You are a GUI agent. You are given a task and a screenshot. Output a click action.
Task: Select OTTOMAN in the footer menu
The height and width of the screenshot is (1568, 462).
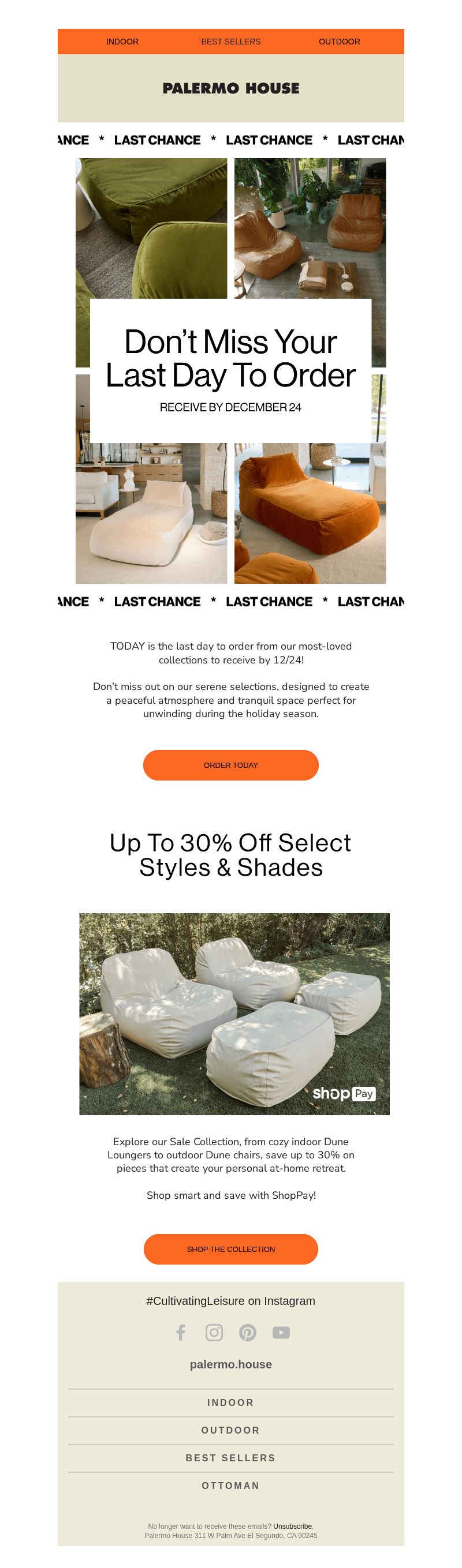coord(230,1486)
